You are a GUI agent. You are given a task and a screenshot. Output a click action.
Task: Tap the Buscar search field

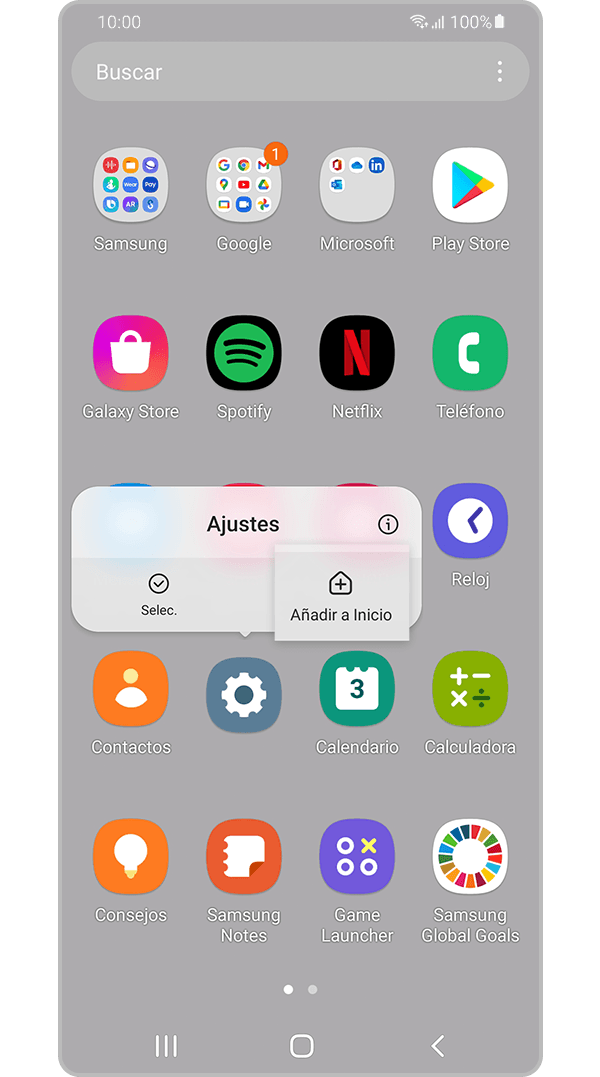tap(280, 72)
